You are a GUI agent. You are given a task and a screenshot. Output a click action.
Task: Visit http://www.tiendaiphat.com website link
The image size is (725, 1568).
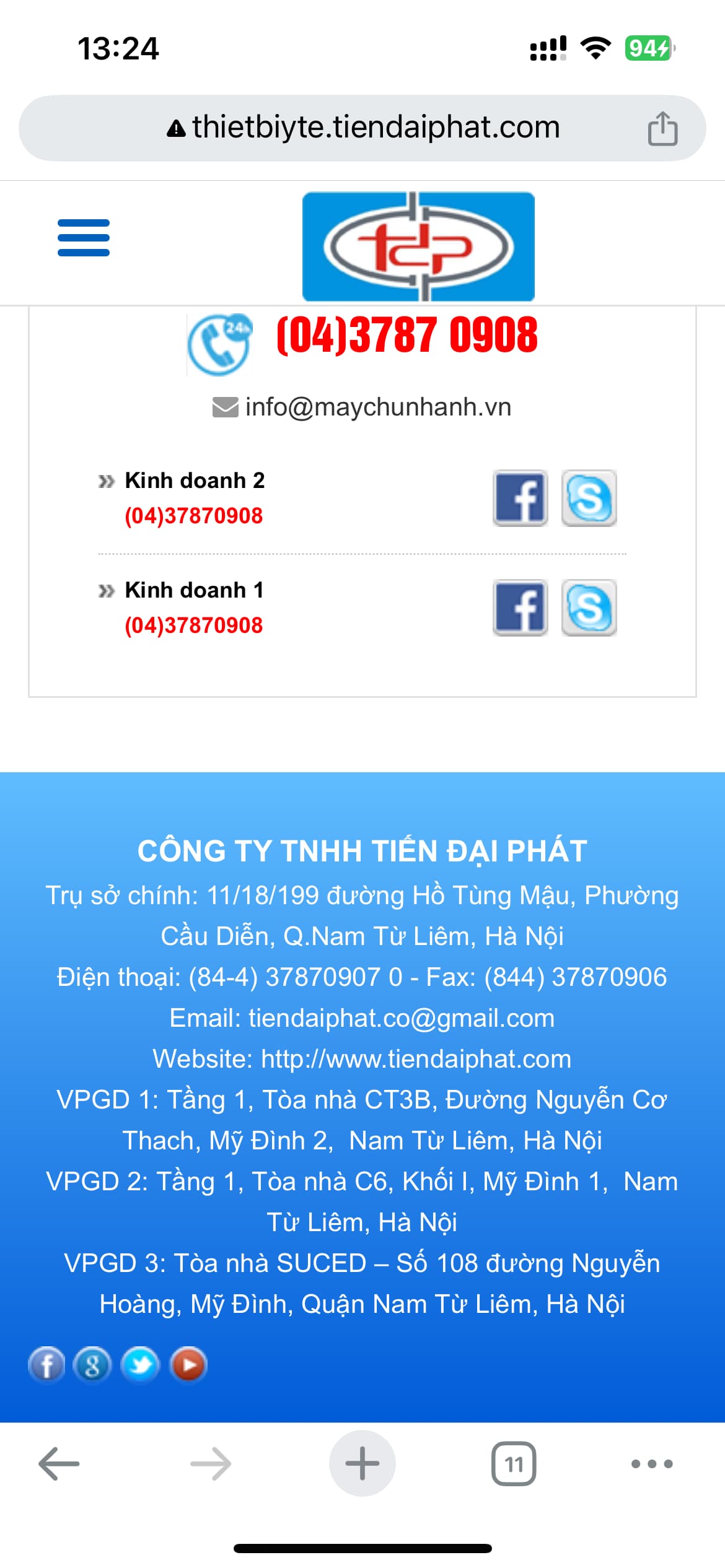[x=416, y=1059]
